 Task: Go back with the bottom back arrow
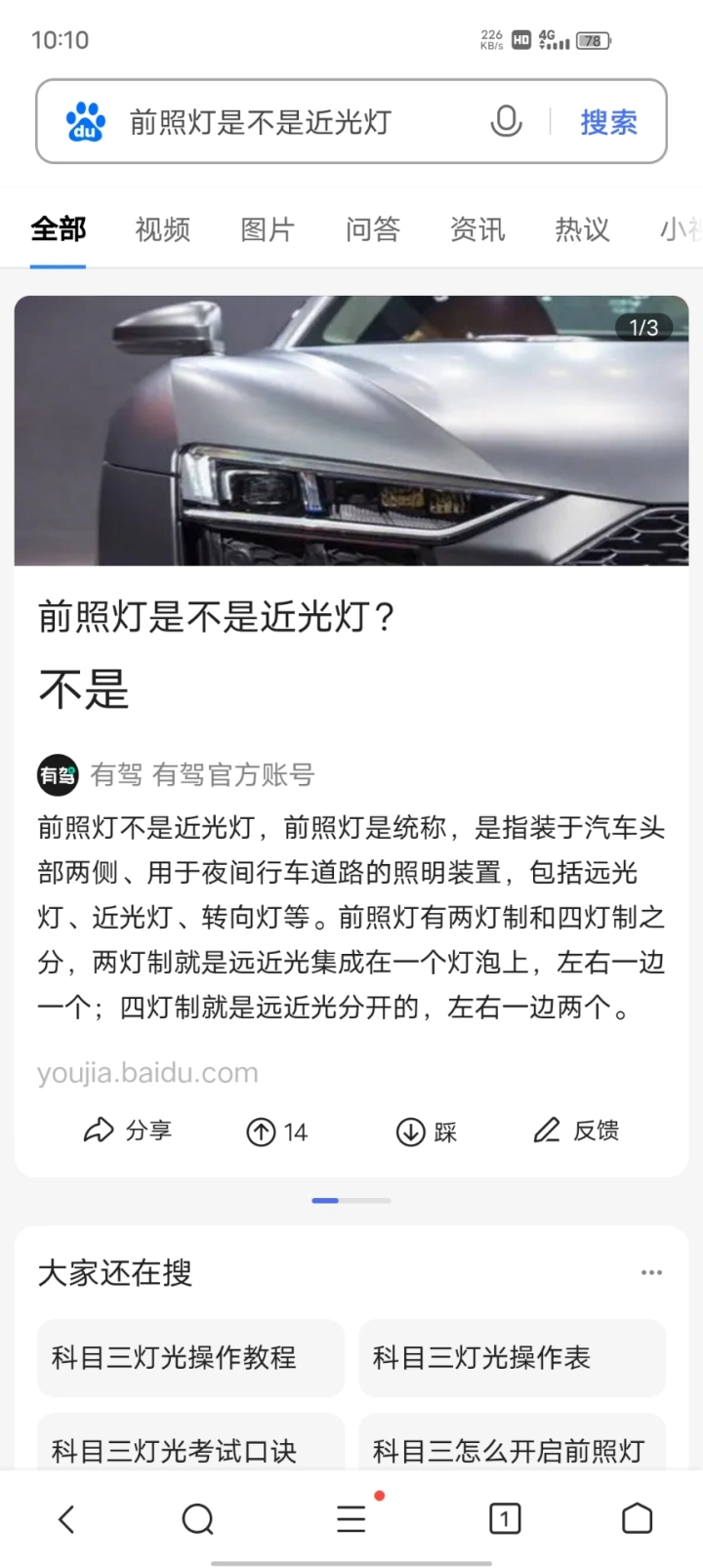coord(66,1519)
